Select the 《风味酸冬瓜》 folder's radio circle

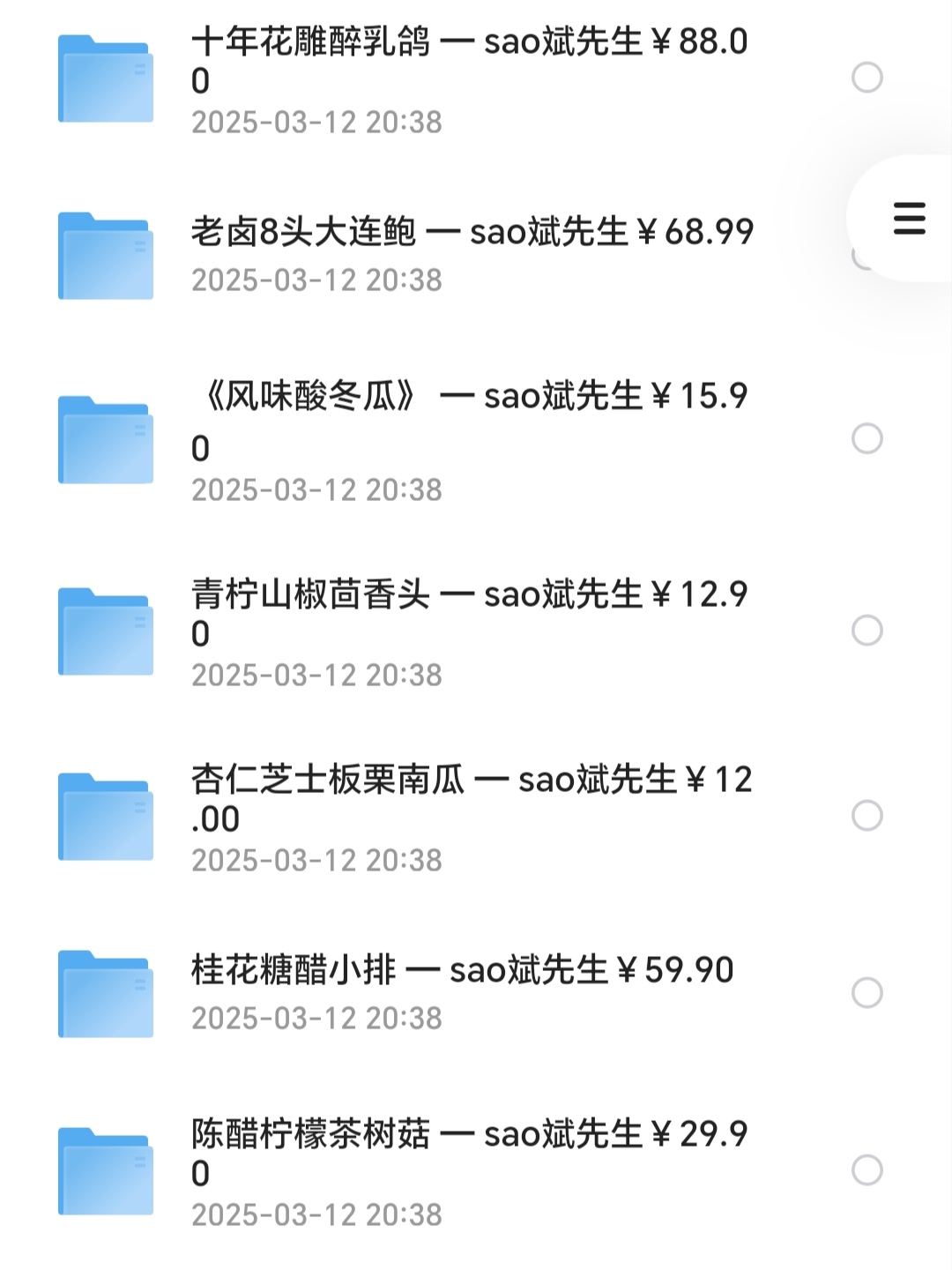tap(867, 438)
